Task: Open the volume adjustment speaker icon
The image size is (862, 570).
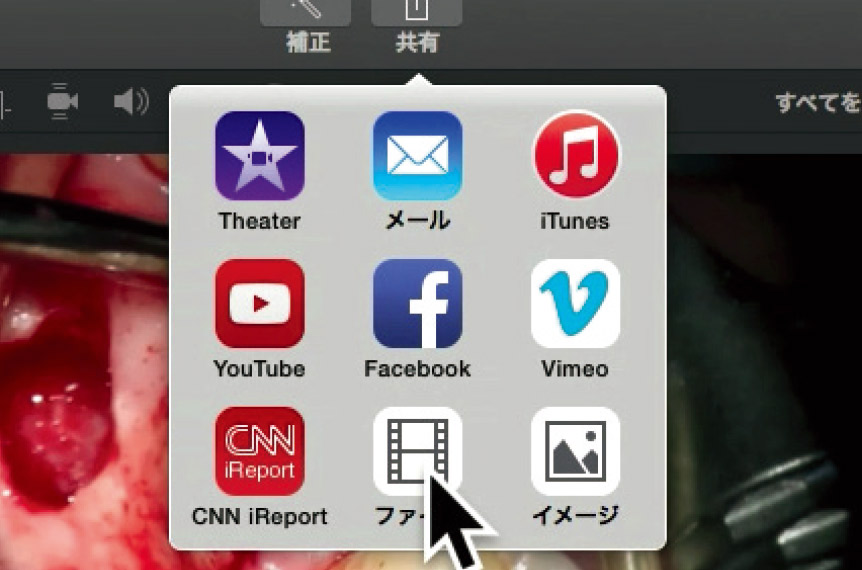Action: (x=131, y=101)
